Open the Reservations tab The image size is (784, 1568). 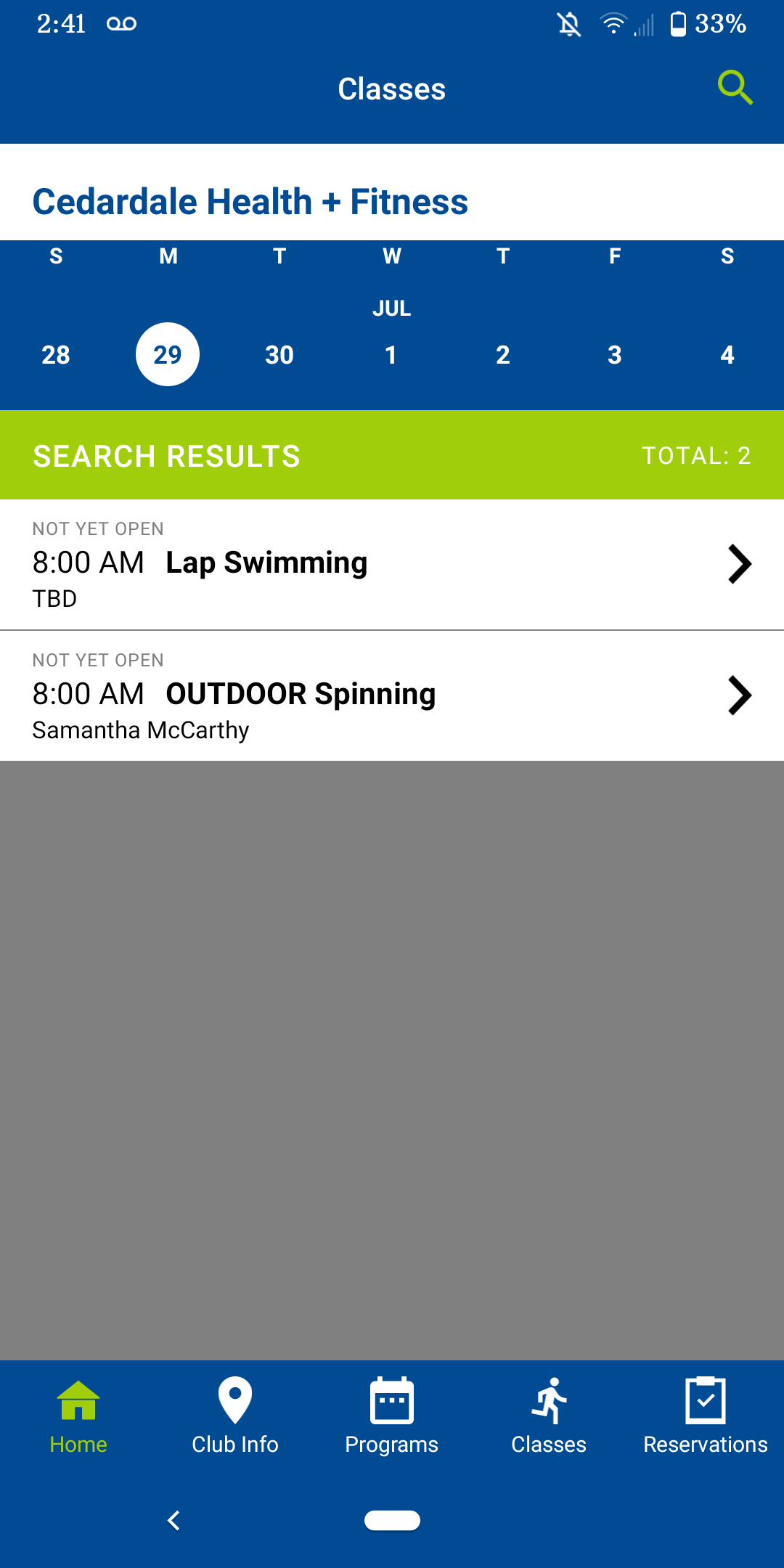click(x=706, y=1416)
